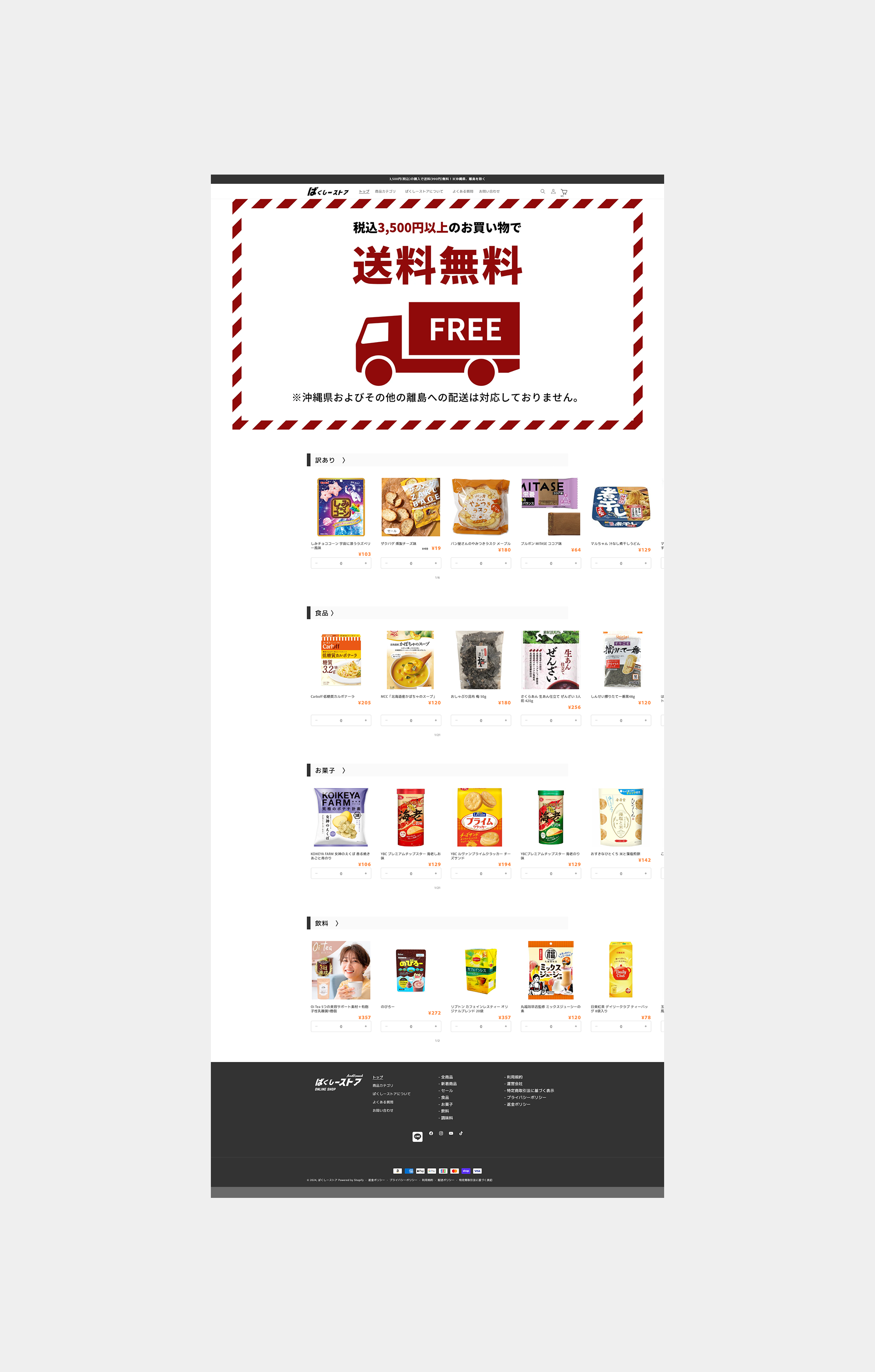
Task: Open よくある質問 in the header
Action: (462, 192)
